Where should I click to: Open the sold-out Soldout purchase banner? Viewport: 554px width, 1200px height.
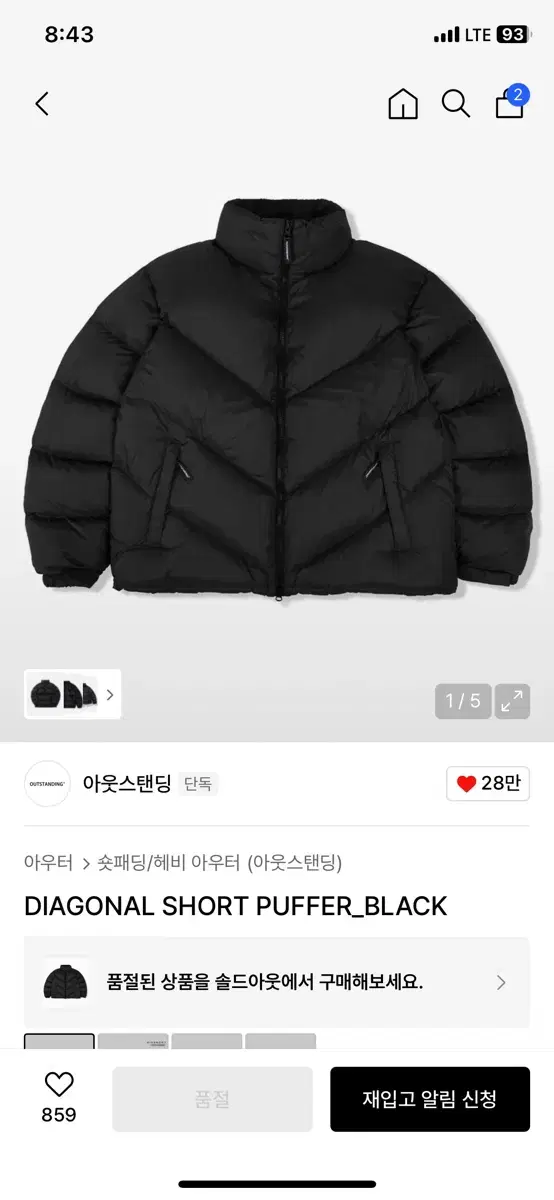tap(277, 982)
